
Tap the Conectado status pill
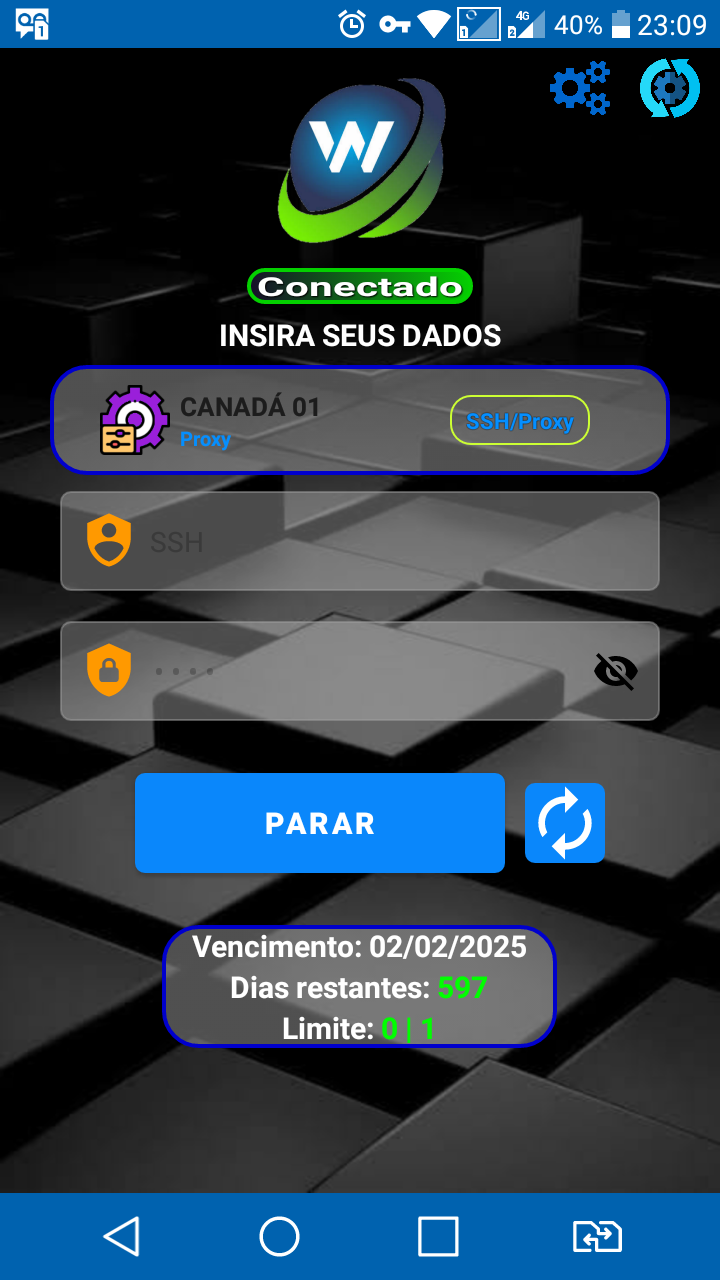[x=360, y=286]
